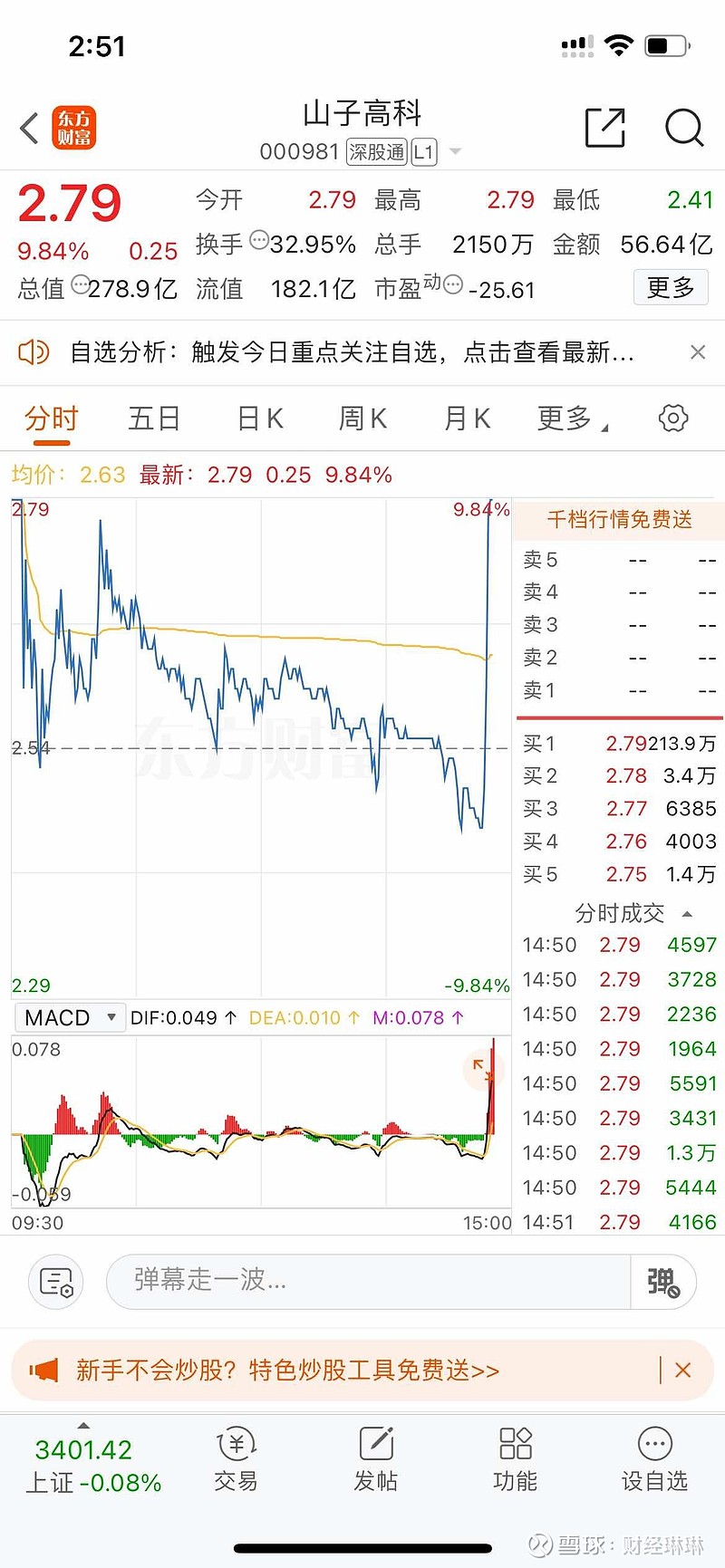725x1568 pixels.
Task: Open the search icon at top right
Action: [x=684, y=129]
